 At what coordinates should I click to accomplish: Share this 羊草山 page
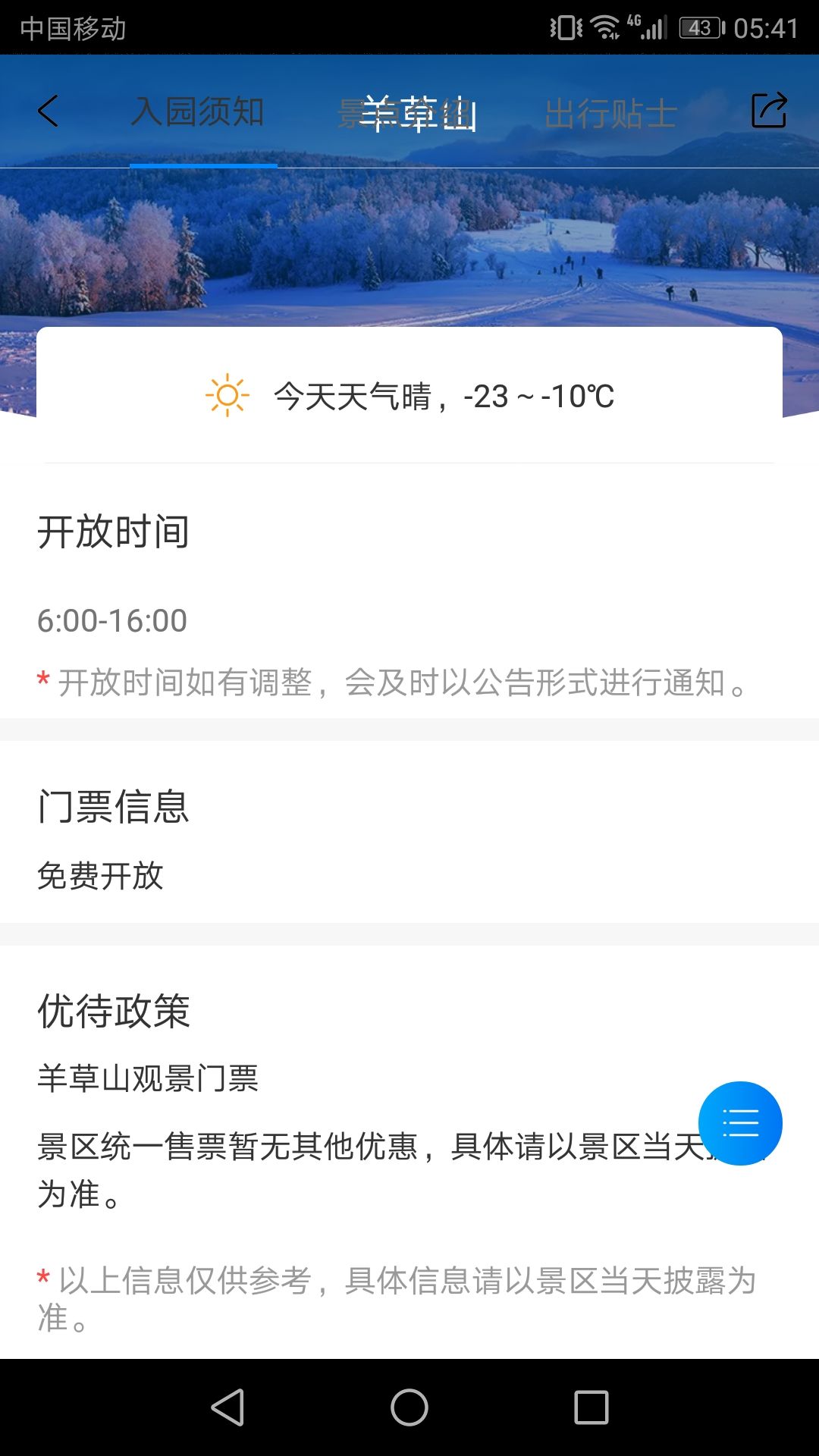pyautogui.click(x=769, y=111)
